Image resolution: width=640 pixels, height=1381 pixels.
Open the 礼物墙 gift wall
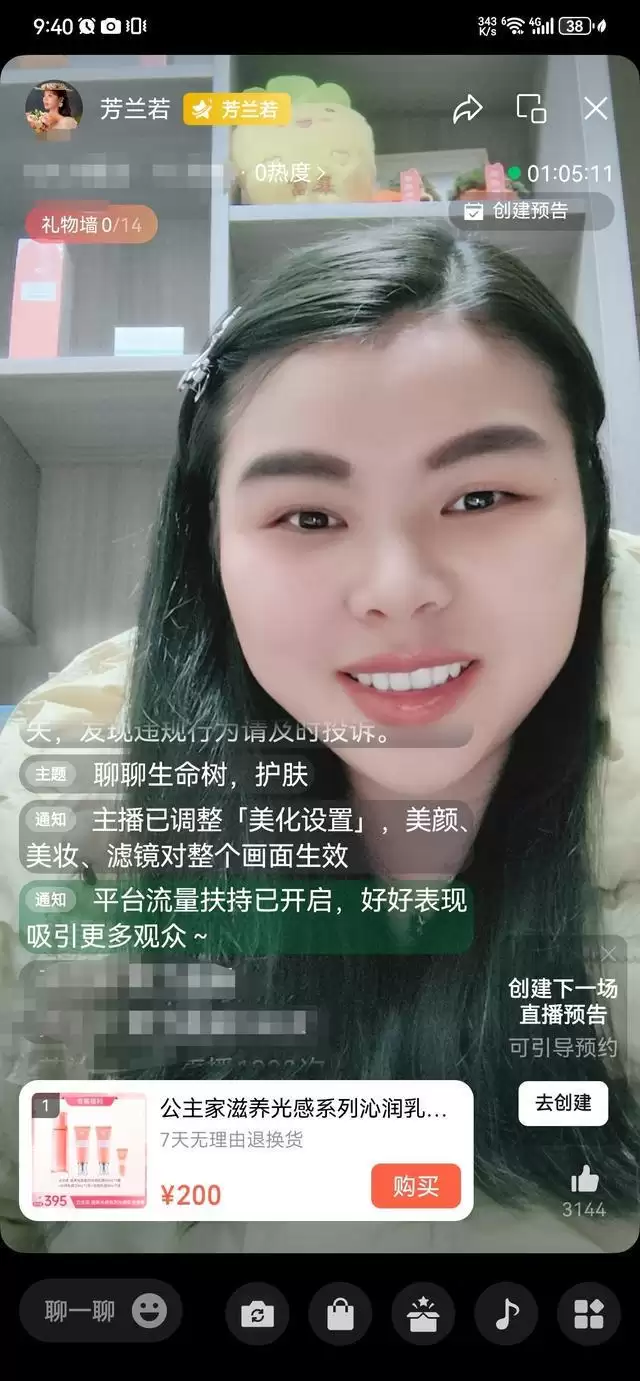91,225
